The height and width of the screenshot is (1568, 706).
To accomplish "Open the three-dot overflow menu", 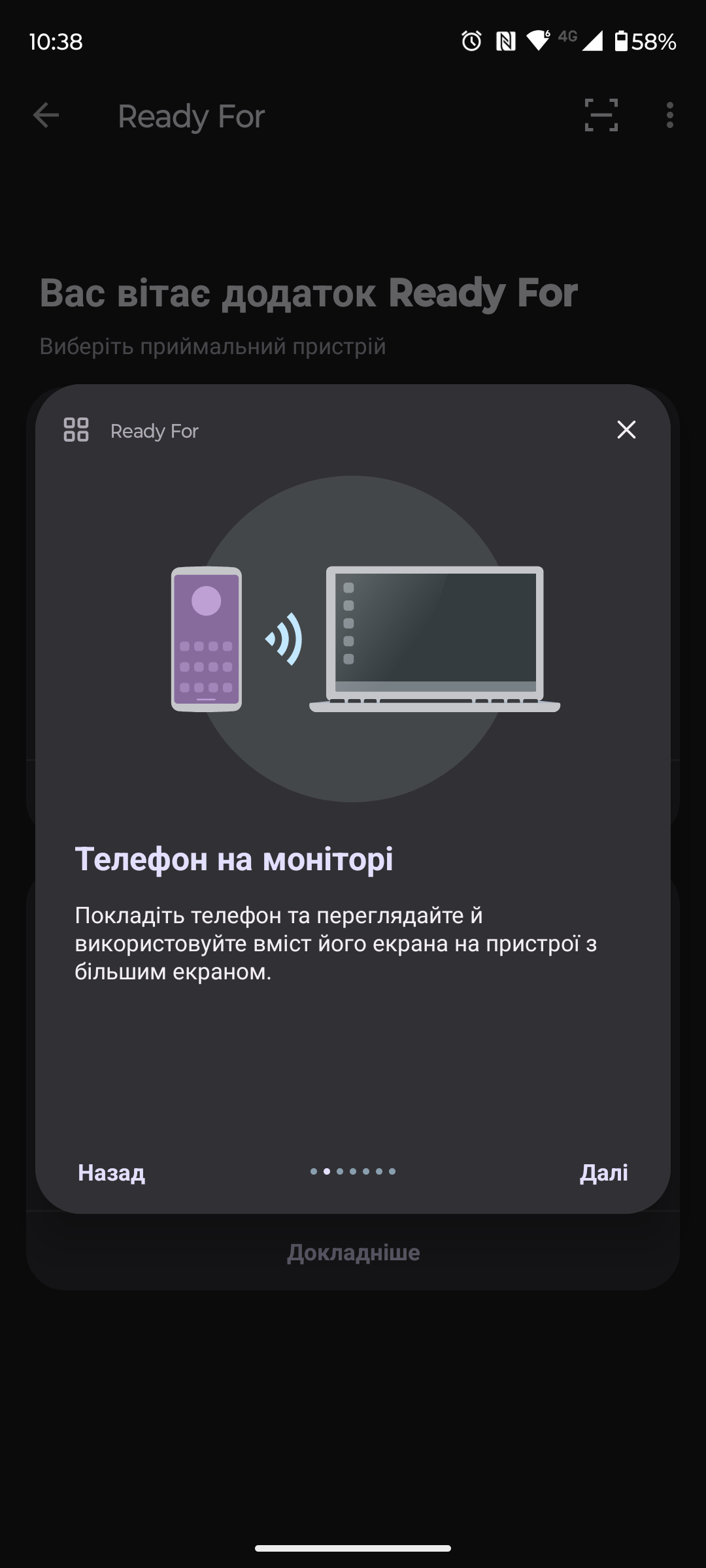I will [669, 116].
